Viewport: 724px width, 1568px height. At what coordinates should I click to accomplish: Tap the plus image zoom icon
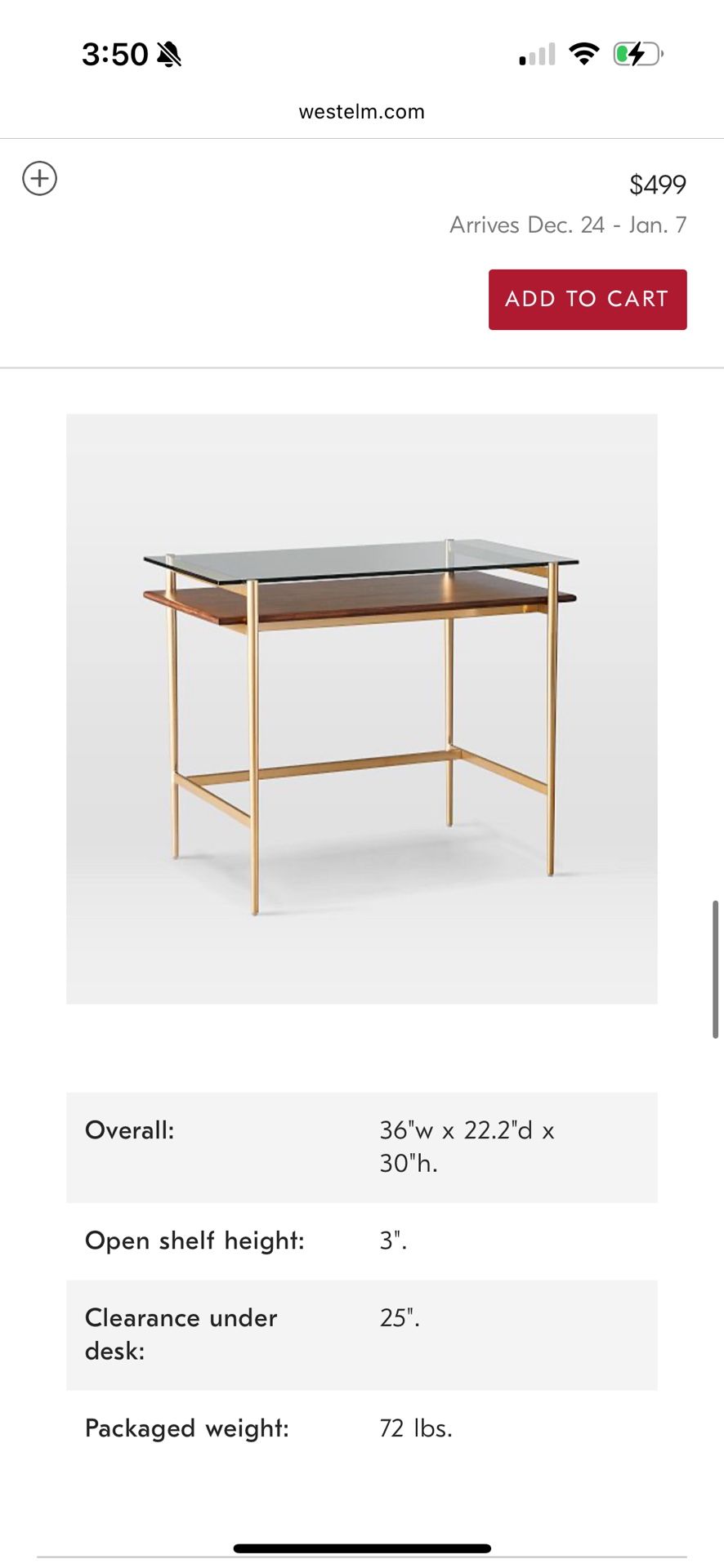click(x=40, y=178)
